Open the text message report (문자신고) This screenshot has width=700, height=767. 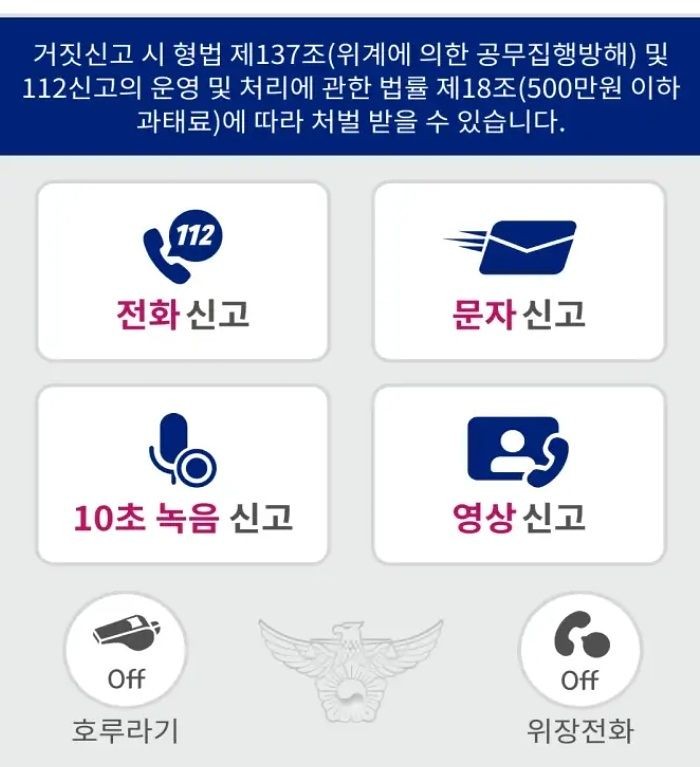[518, 271]
